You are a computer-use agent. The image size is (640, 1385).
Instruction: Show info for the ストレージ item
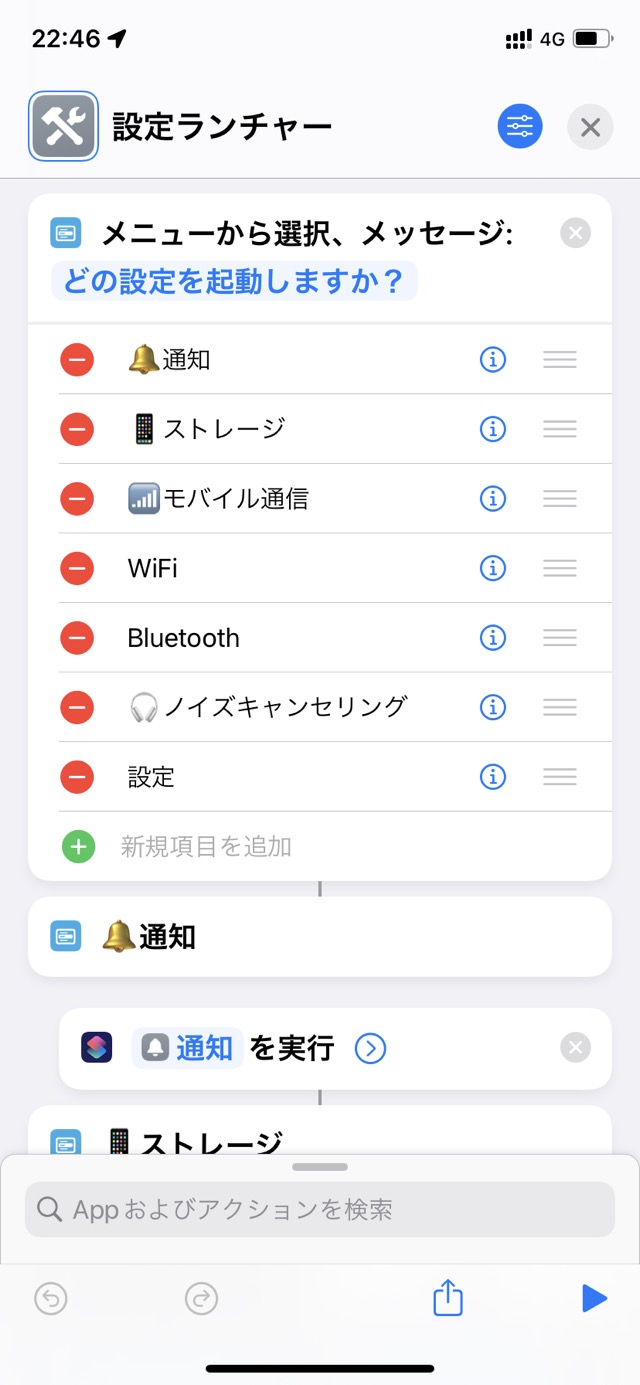click(x=493, y=429)
